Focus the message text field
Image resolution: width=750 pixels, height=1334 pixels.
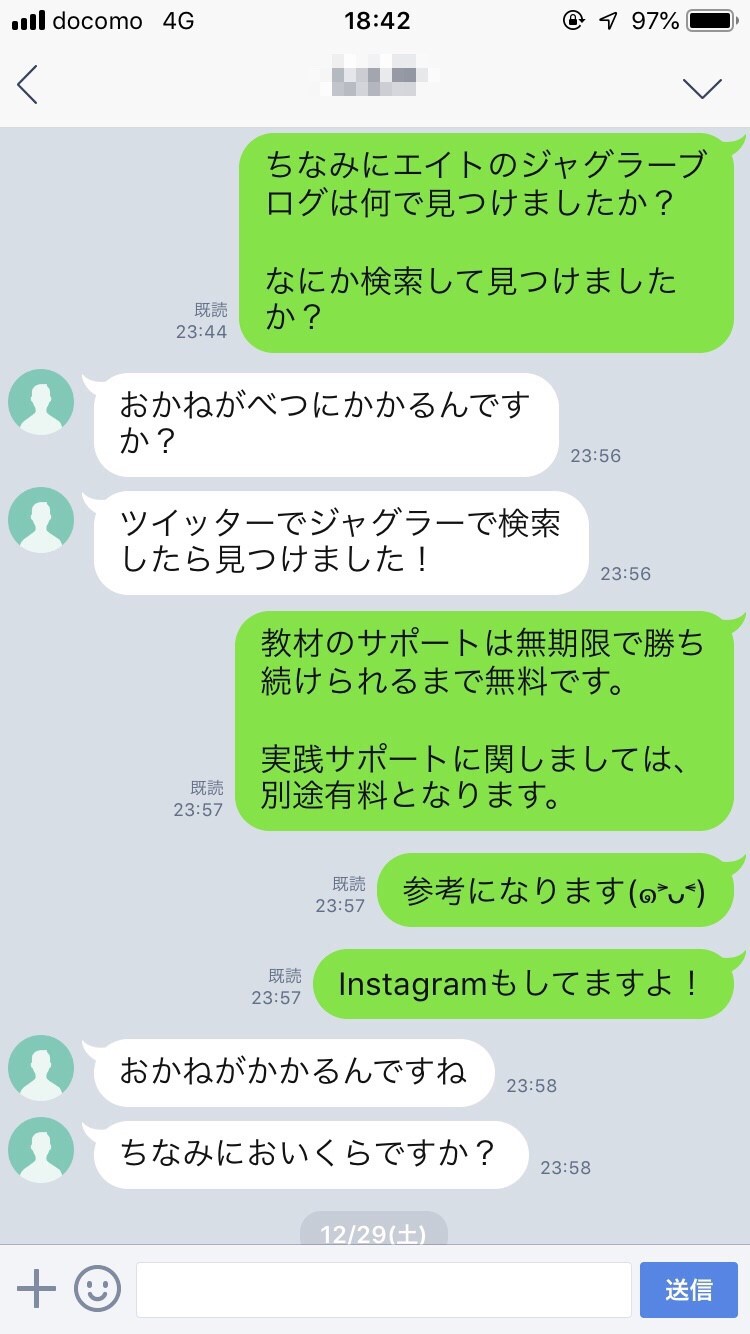coord(383,1289)
